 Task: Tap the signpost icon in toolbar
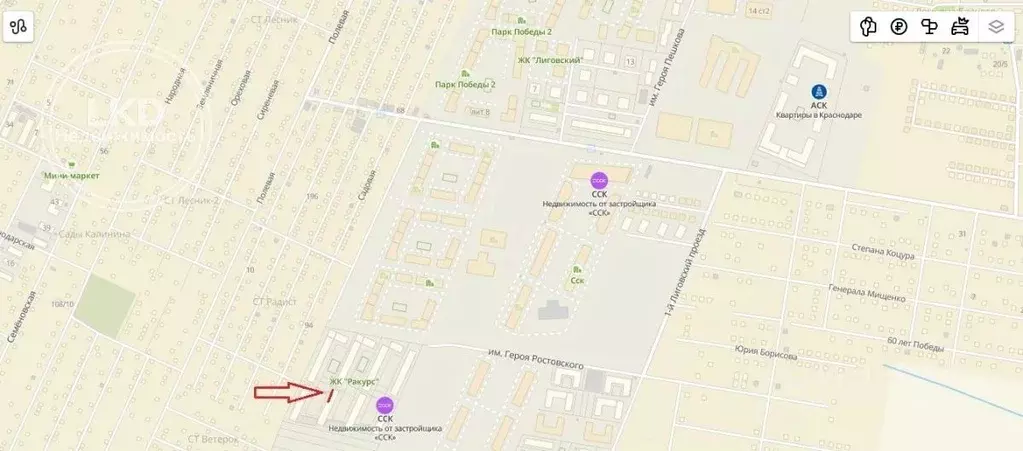pos(930,27)
